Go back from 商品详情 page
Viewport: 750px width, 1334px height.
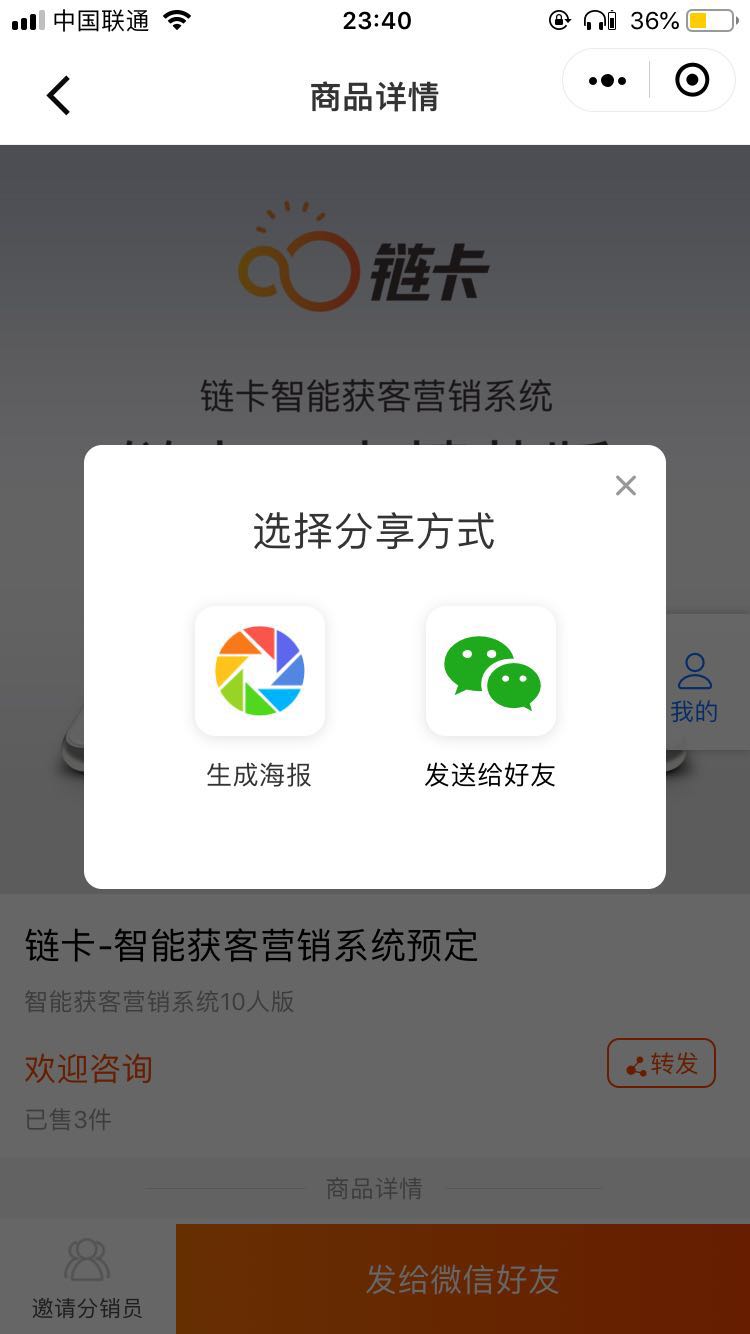point(59,97)
